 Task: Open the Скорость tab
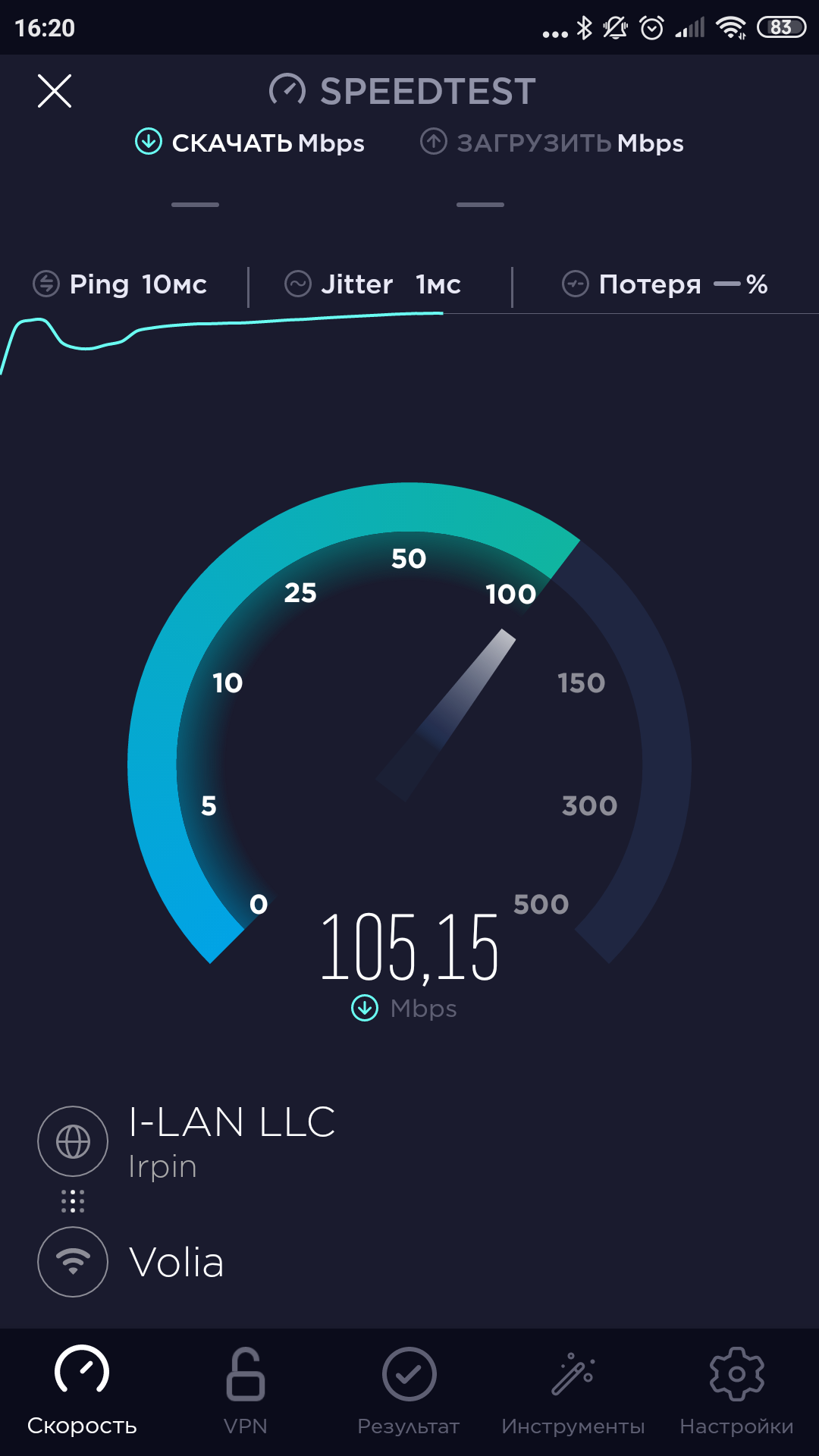point(82,1392)
